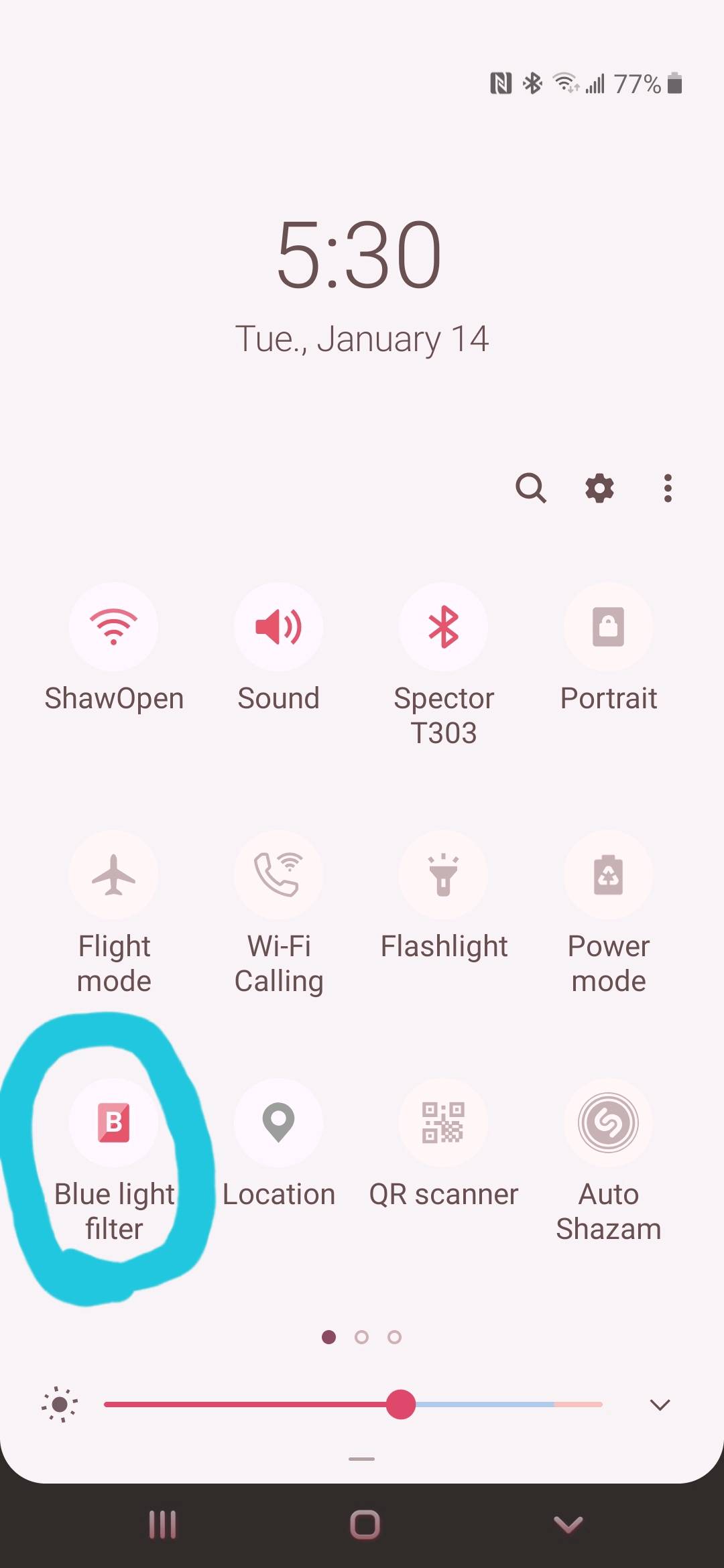Expand the brightness panel with the chevron
Image resolution: width=724 pixels, height=1568 pixels.
coord(660,1405)
